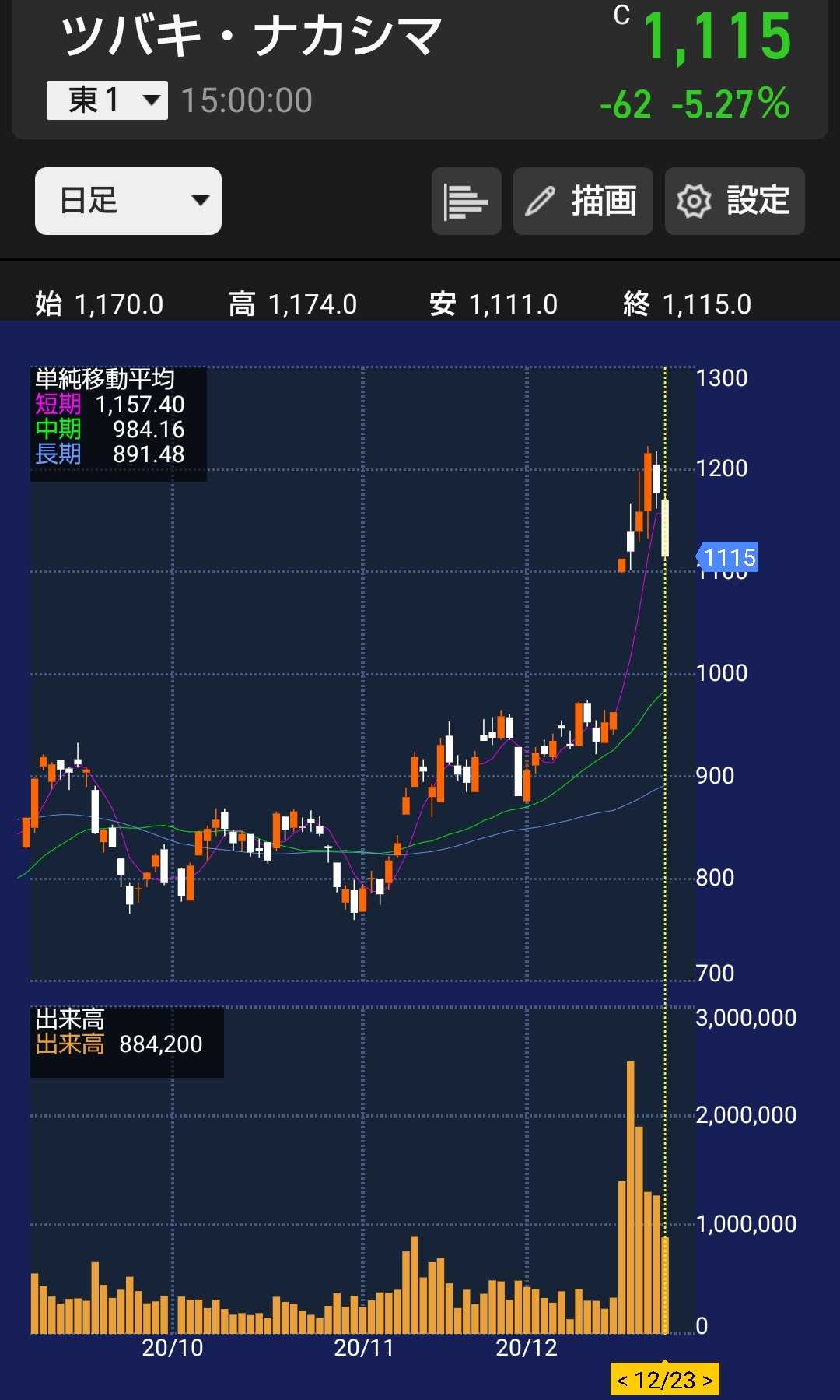Tap the 描画 drawing button
Image resolution: width=840 pixels, height=1400 pixels.
583,201
